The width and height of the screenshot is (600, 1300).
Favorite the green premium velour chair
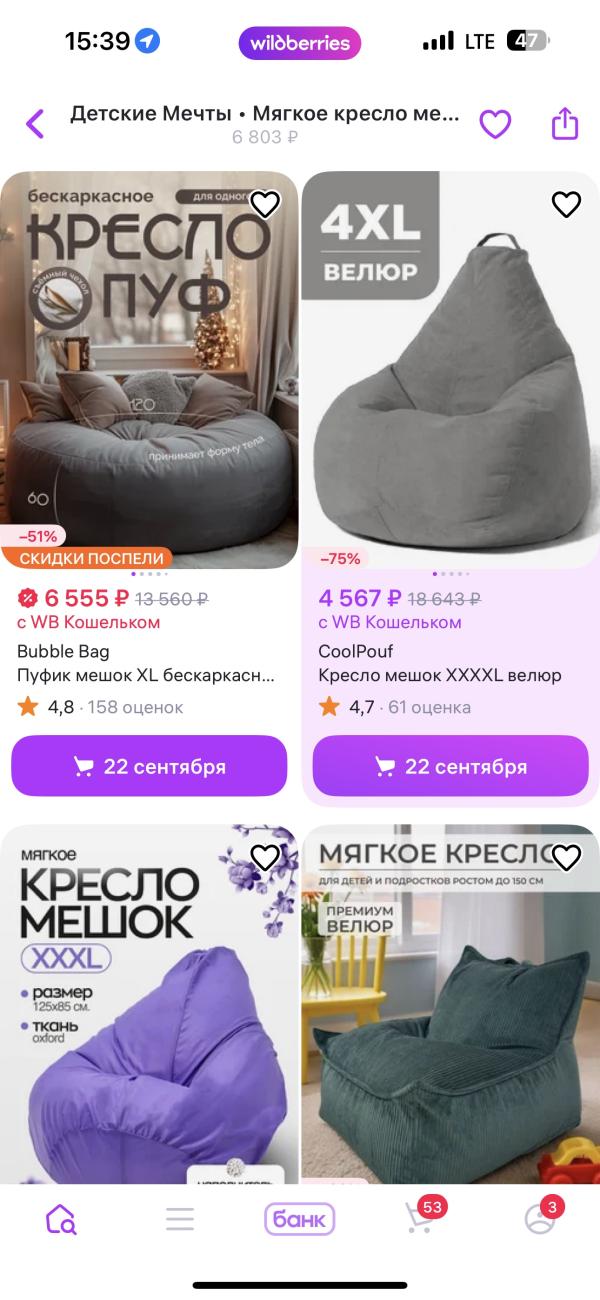[x=566, y=857]
